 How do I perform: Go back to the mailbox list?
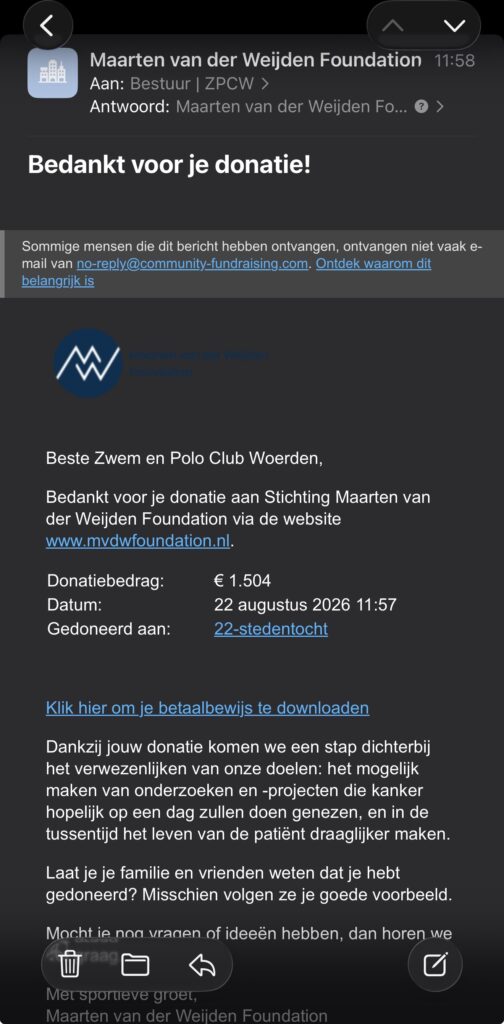click(48, 26)
